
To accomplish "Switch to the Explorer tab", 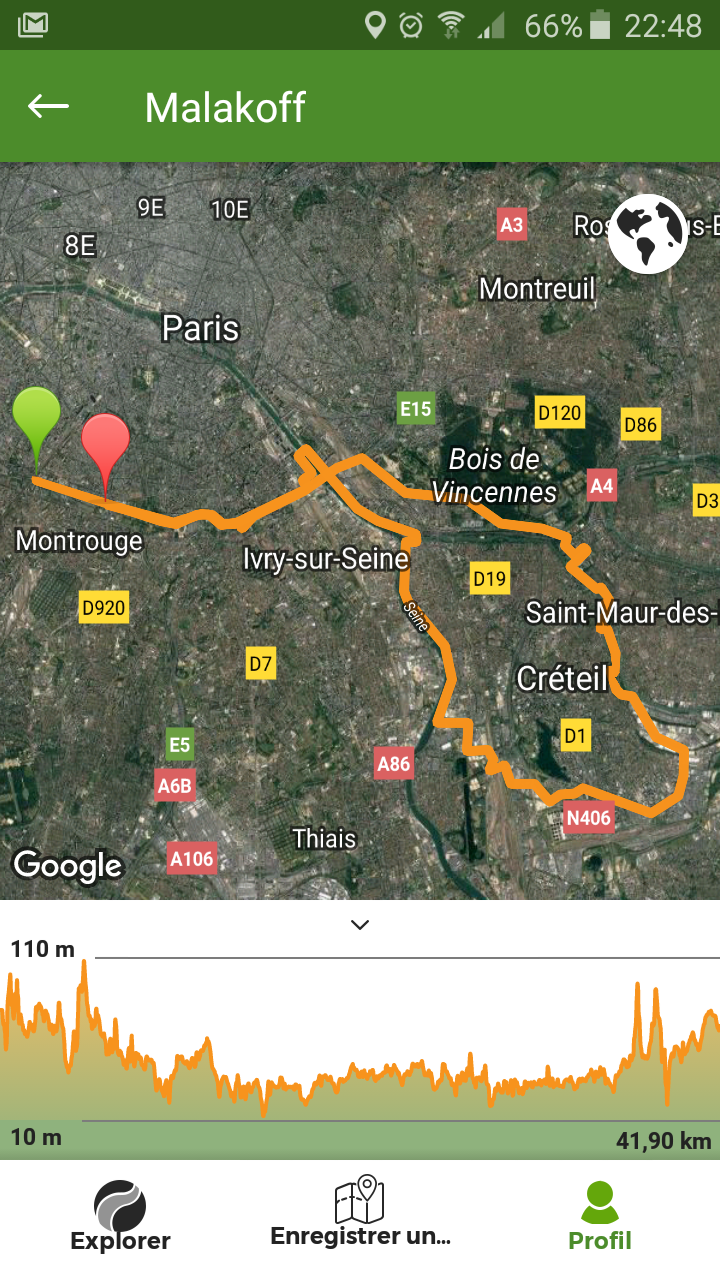I will (x=120, y=1216).
